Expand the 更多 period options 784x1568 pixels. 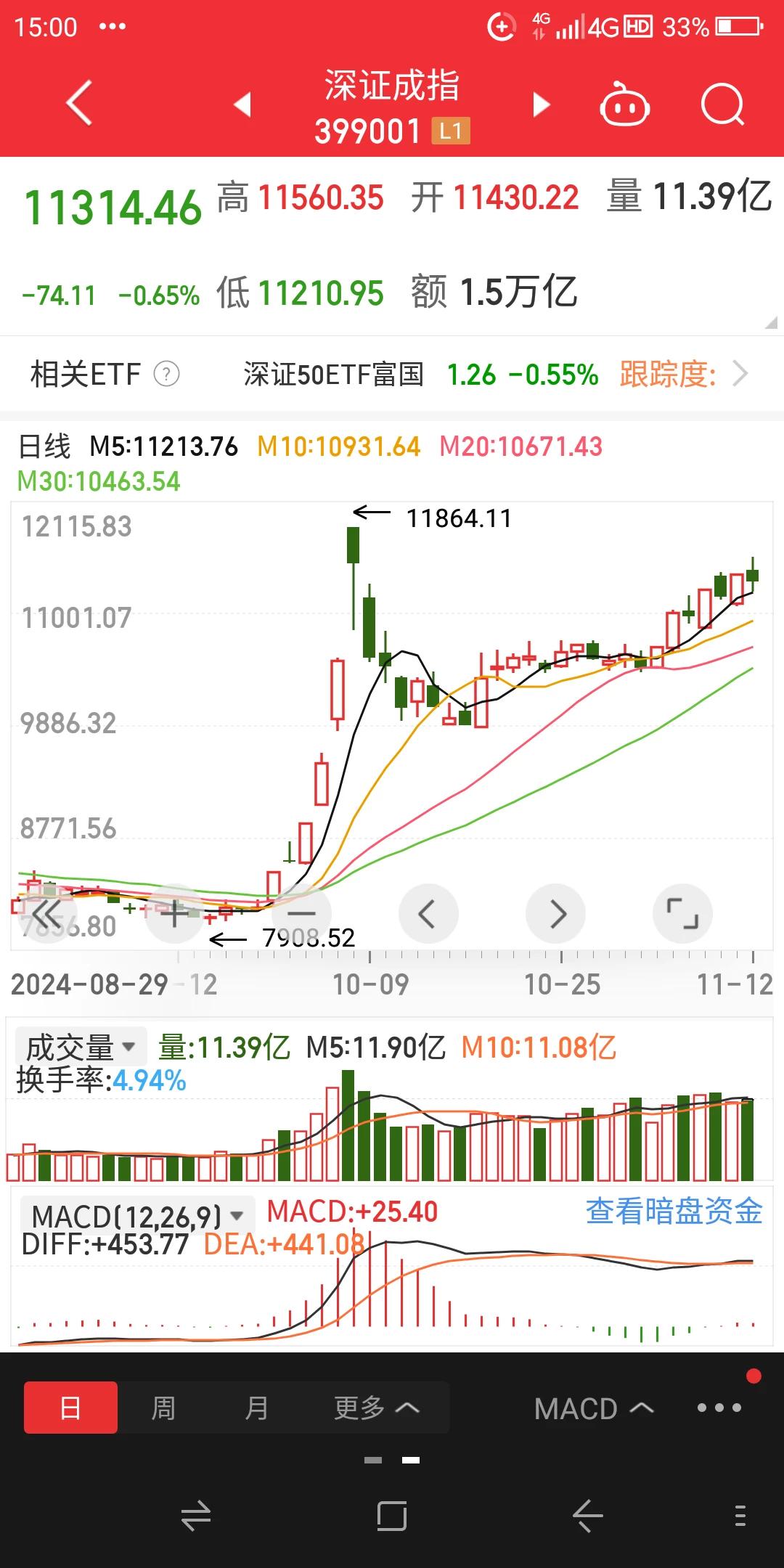click(x=376, y=1408)
